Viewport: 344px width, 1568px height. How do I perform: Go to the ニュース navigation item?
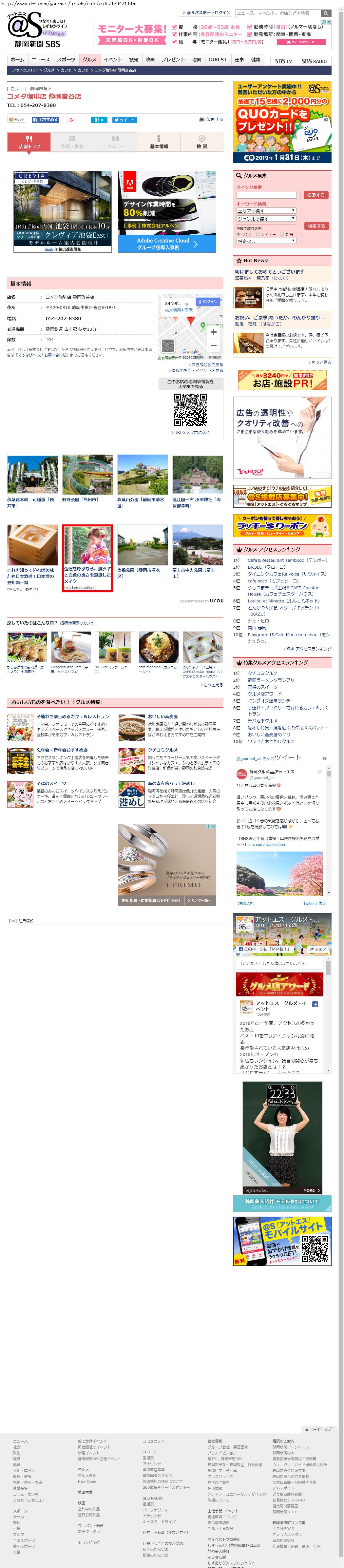(41, 60)
